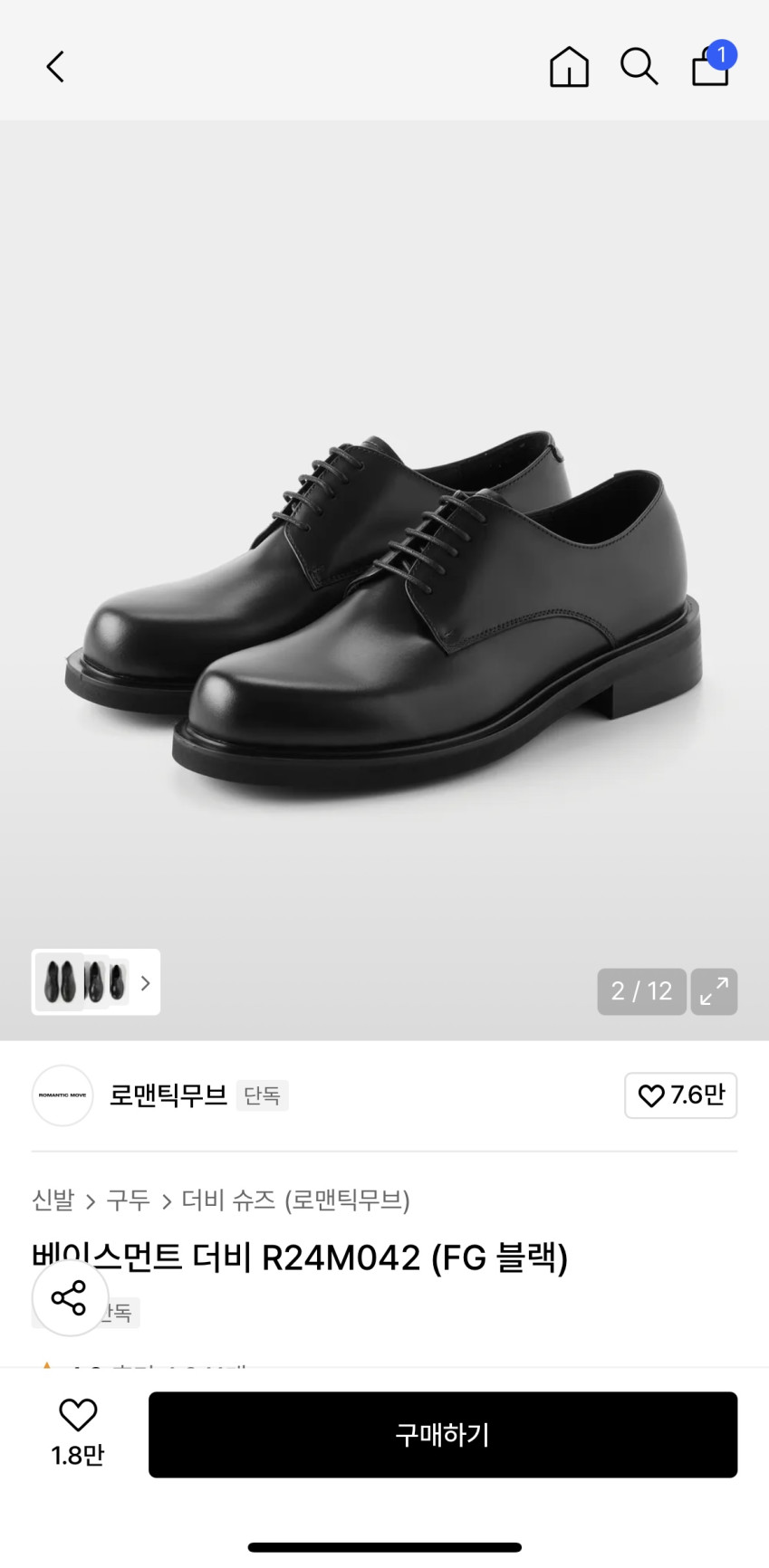Viewport: 769px width, 1568px height.
Task: Share this product
Action: click(x=70, y=1298)
